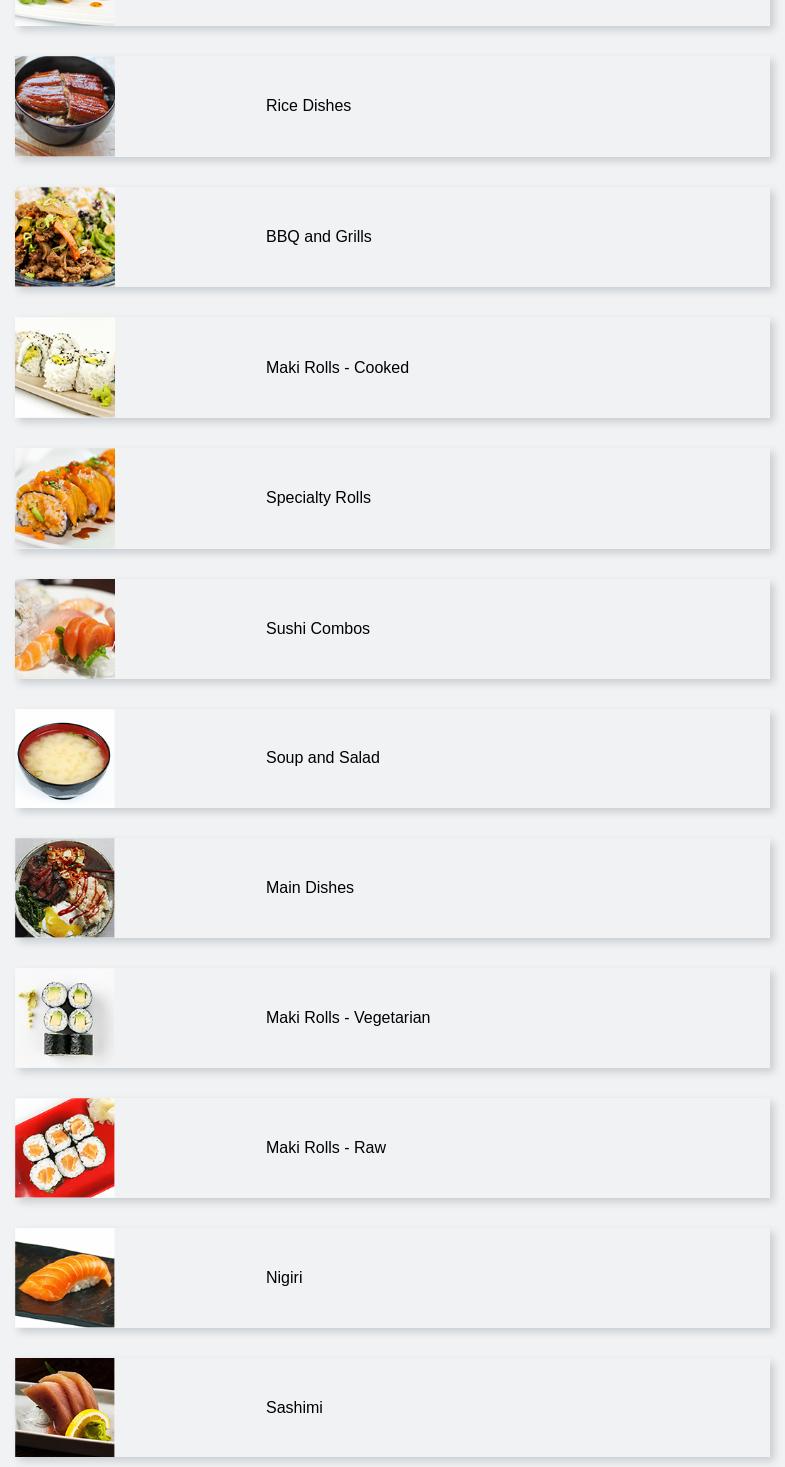The width and height of the screenshot is (785, 1467).
Task: Open Sushi Combos
Action: [392, 629]
